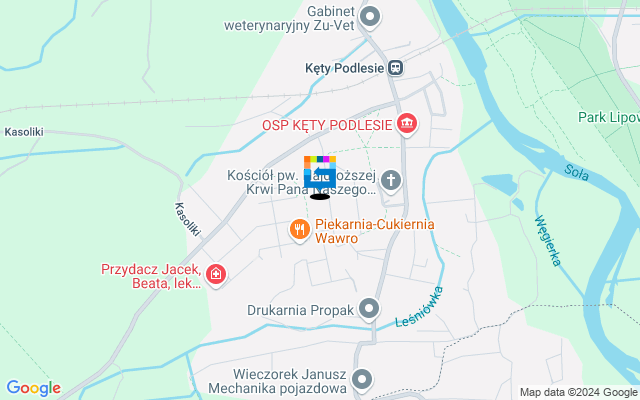Open the OSP KĘTY PODLESIE place marker

pyautogui.click(x=407, y=125)
